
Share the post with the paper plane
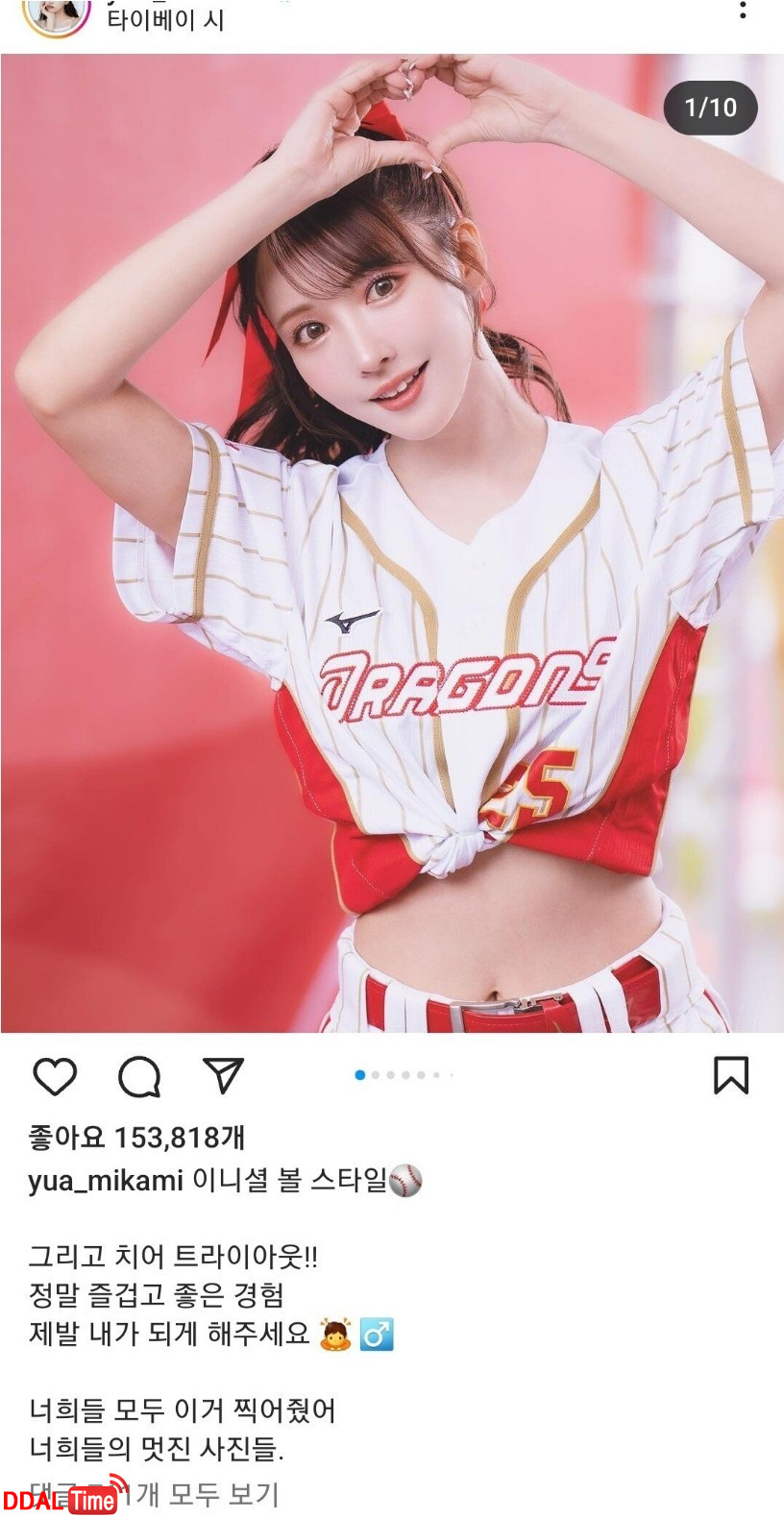pos(223,1076)
